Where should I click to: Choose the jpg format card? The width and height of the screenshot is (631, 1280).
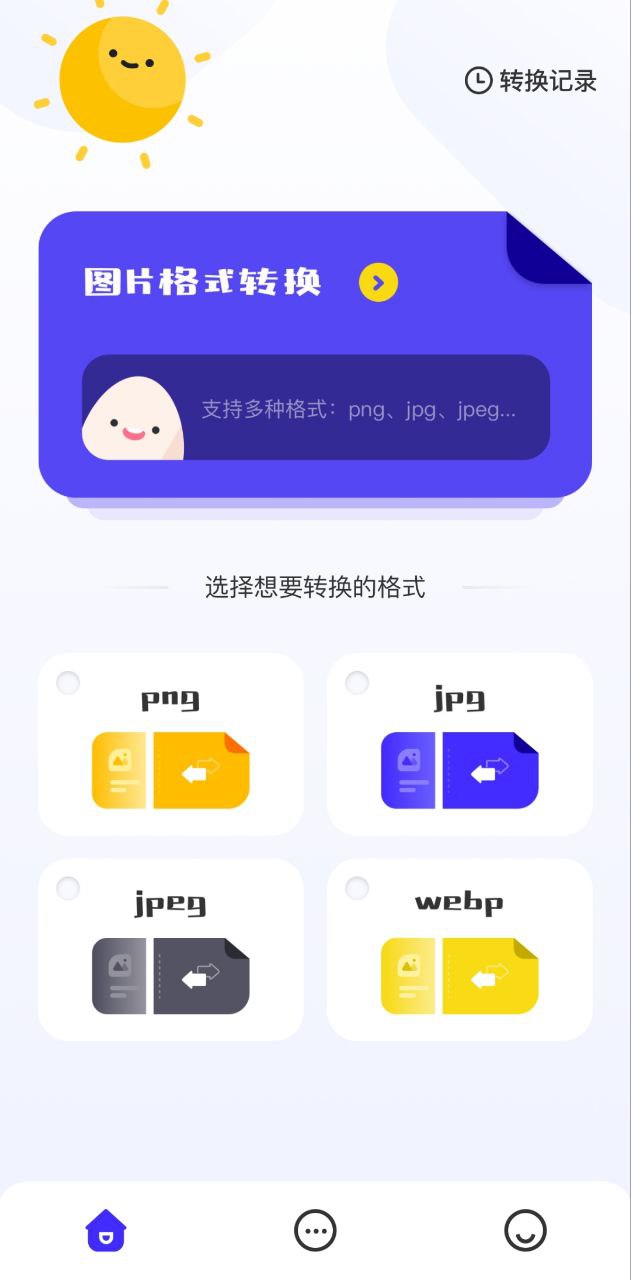[459, 745]
